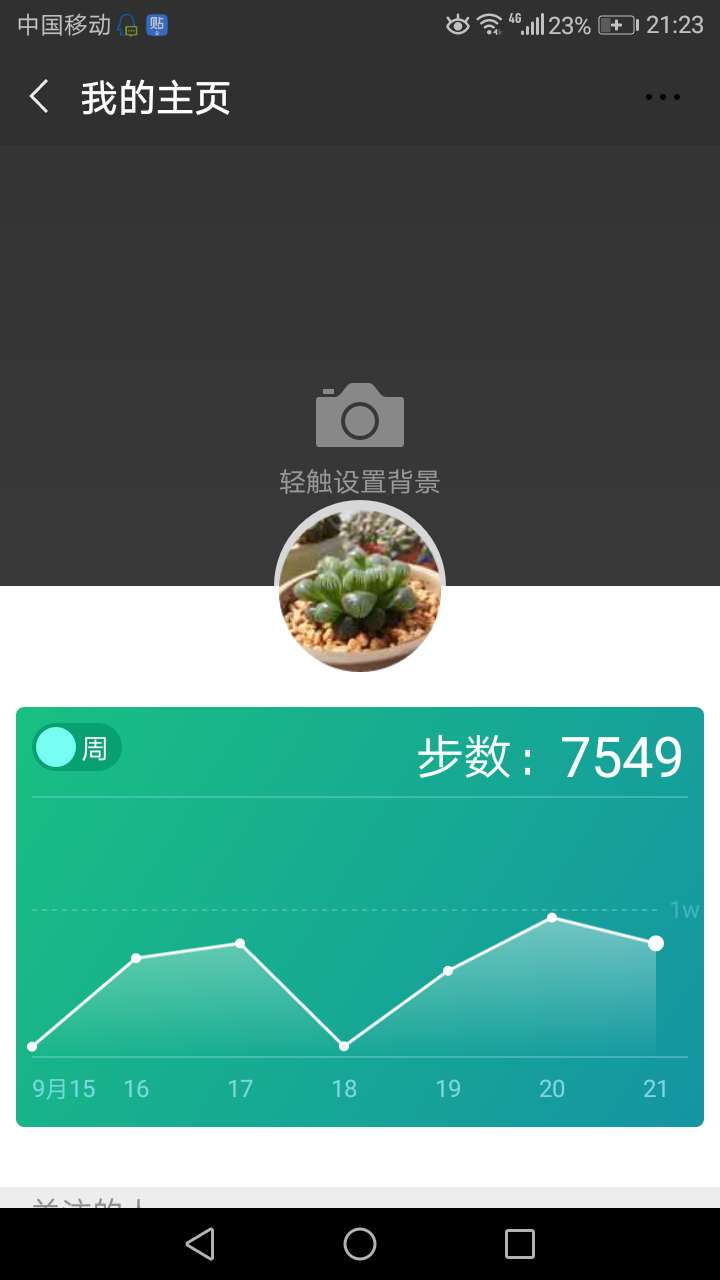Tap the camera icon to set background

pos(359,413)
